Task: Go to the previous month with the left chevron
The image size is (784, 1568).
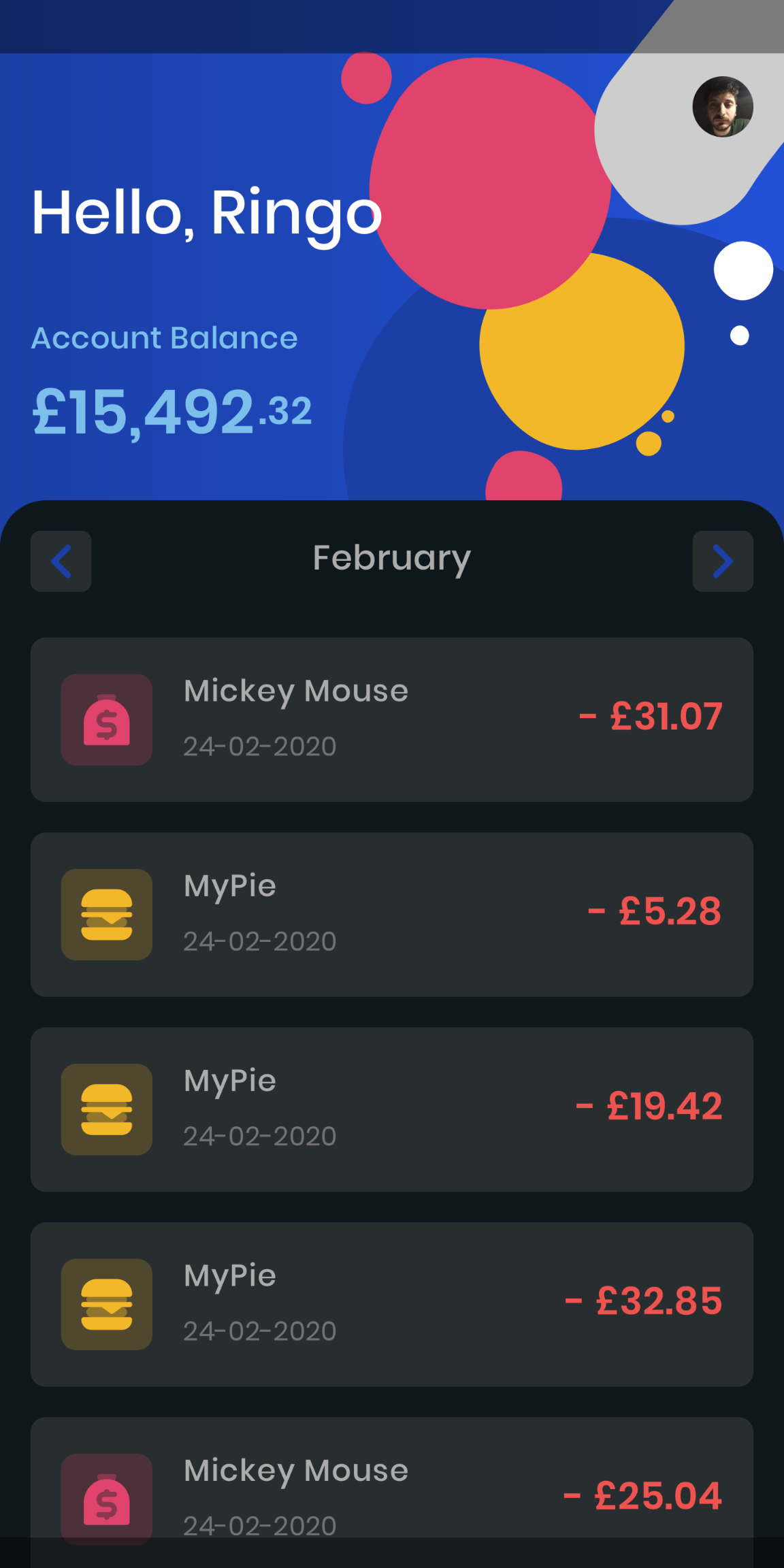Action: tap(61, 561)
